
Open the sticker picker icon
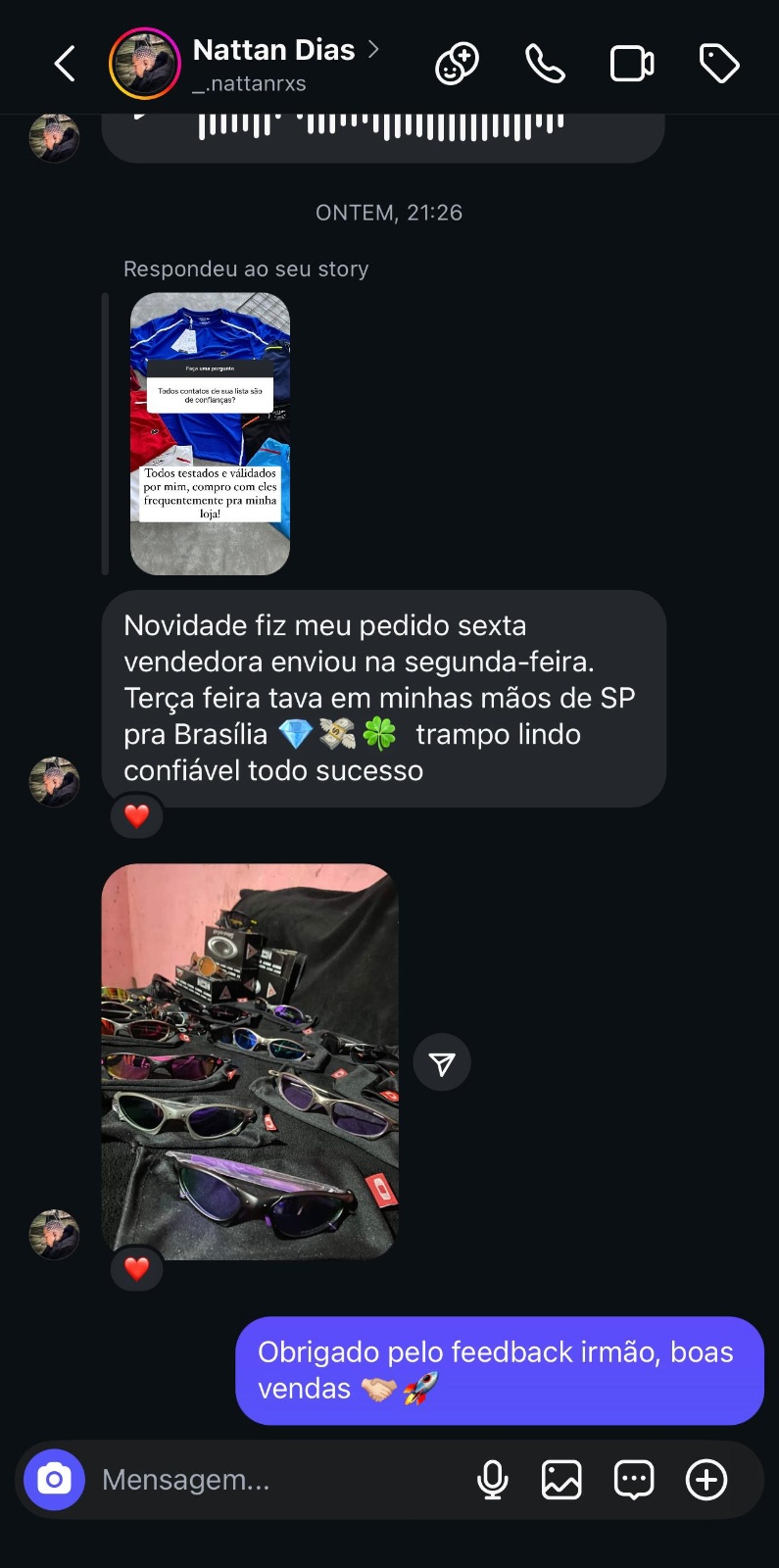pyautogui.click(x=633, y=1480)
